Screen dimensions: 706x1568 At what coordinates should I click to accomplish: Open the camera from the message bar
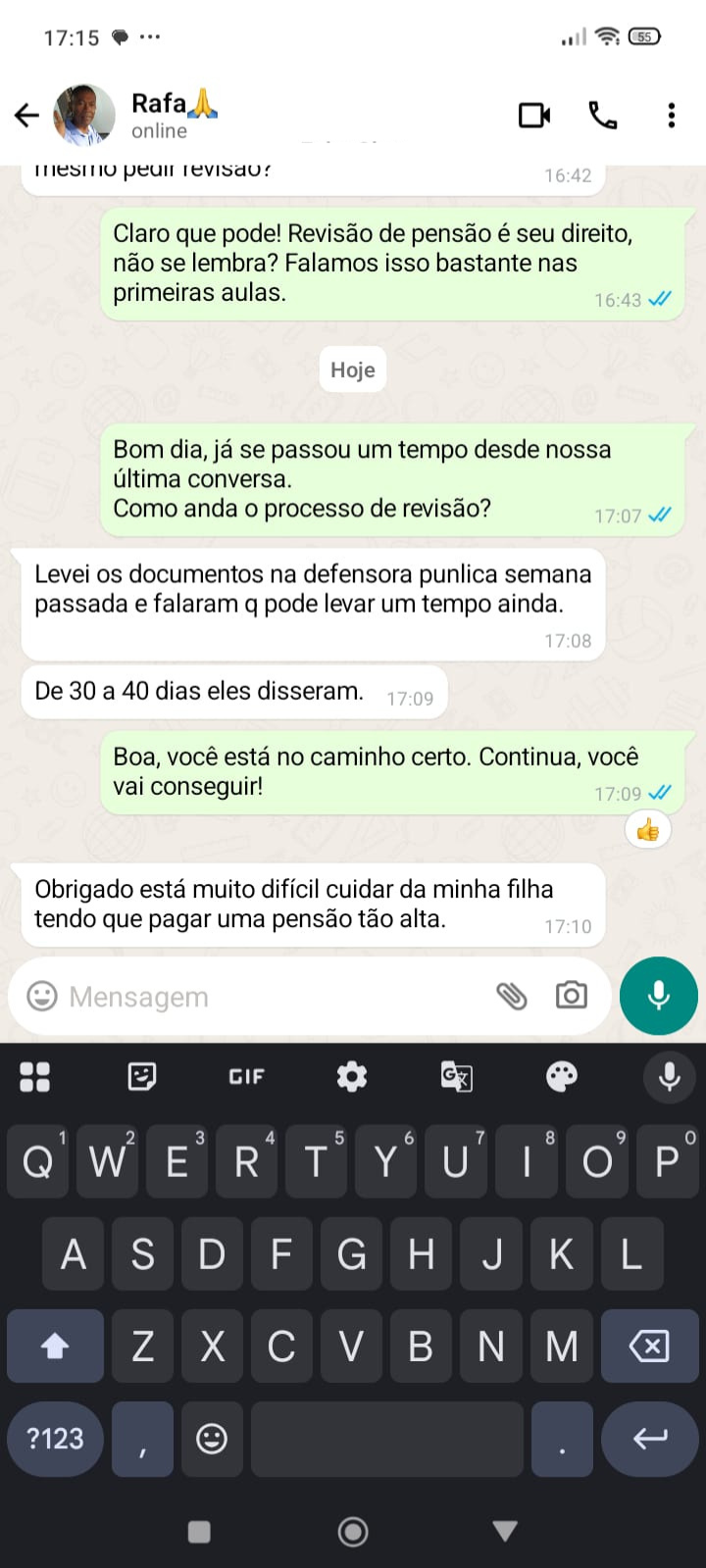[x=572, y=997]
